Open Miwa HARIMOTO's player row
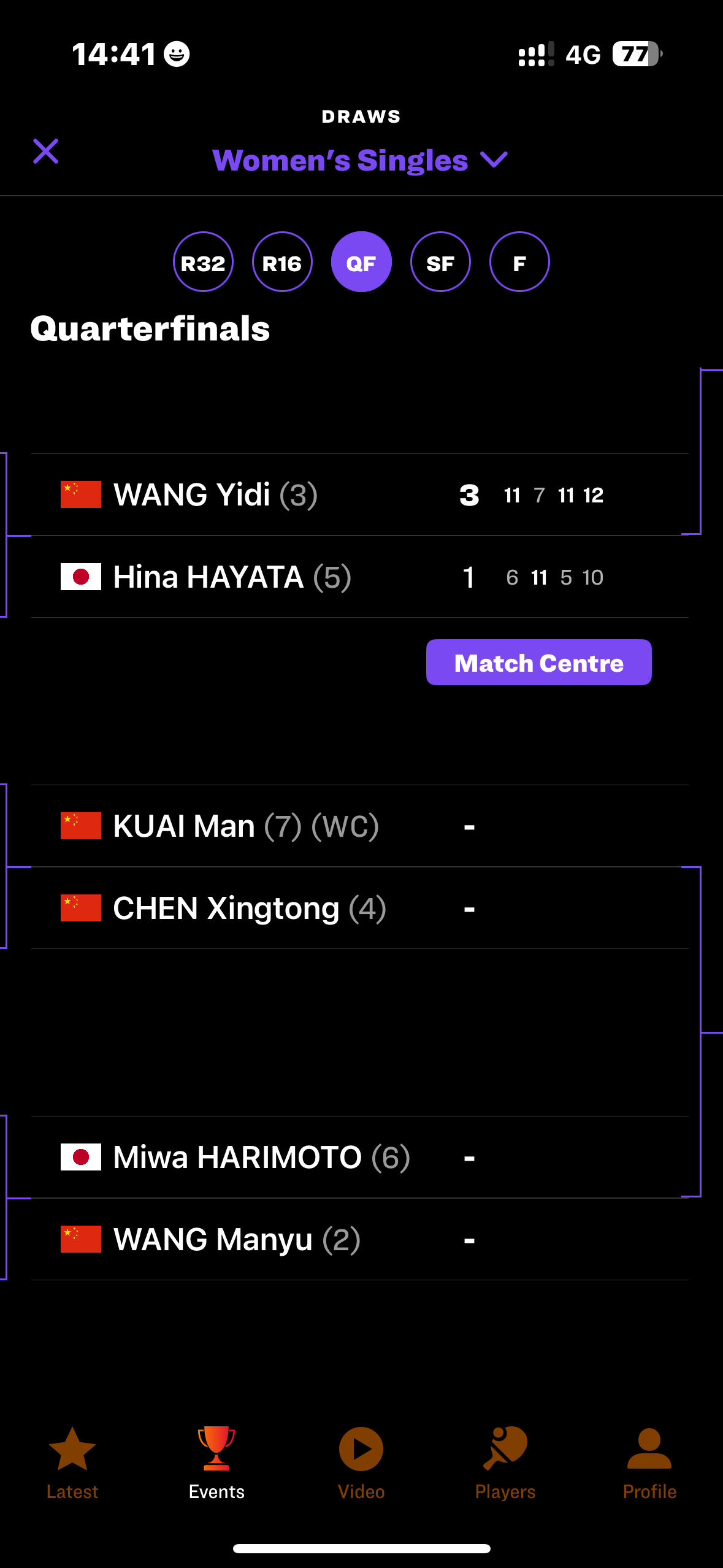 pos(360,1157)
